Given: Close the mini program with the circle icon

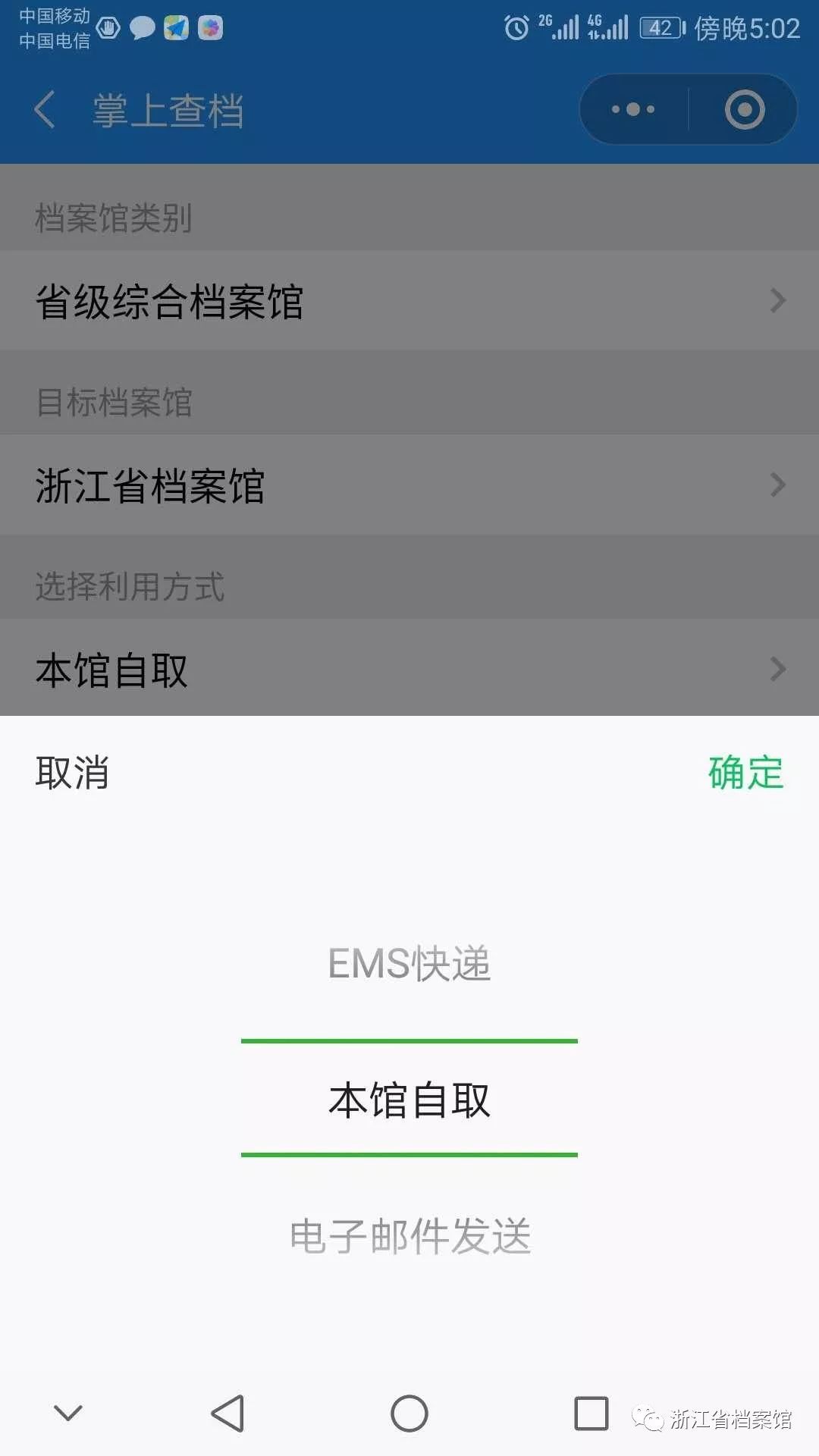Looking at the screenshot, I should (744, 110).
